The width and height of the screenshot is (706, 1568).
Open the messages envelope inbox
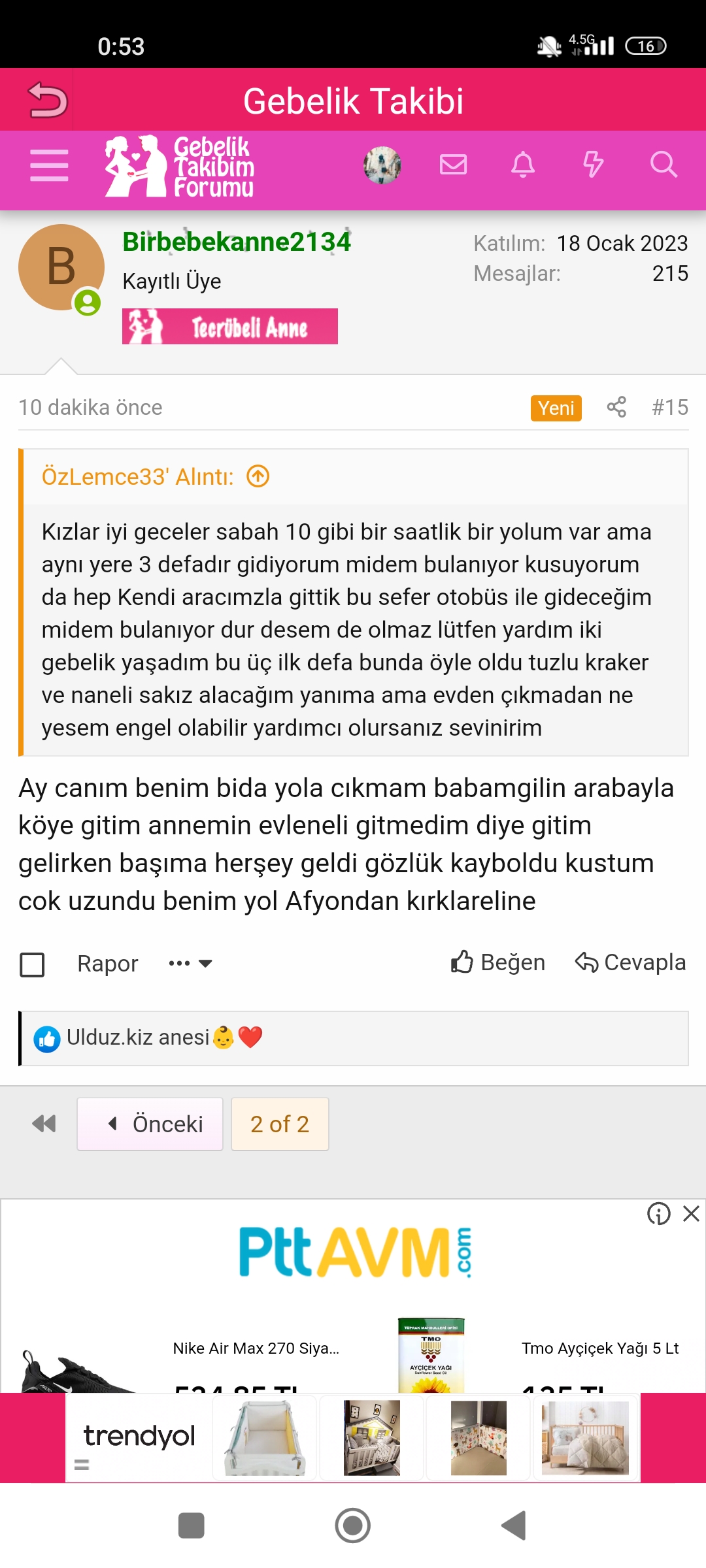(453, 165)
